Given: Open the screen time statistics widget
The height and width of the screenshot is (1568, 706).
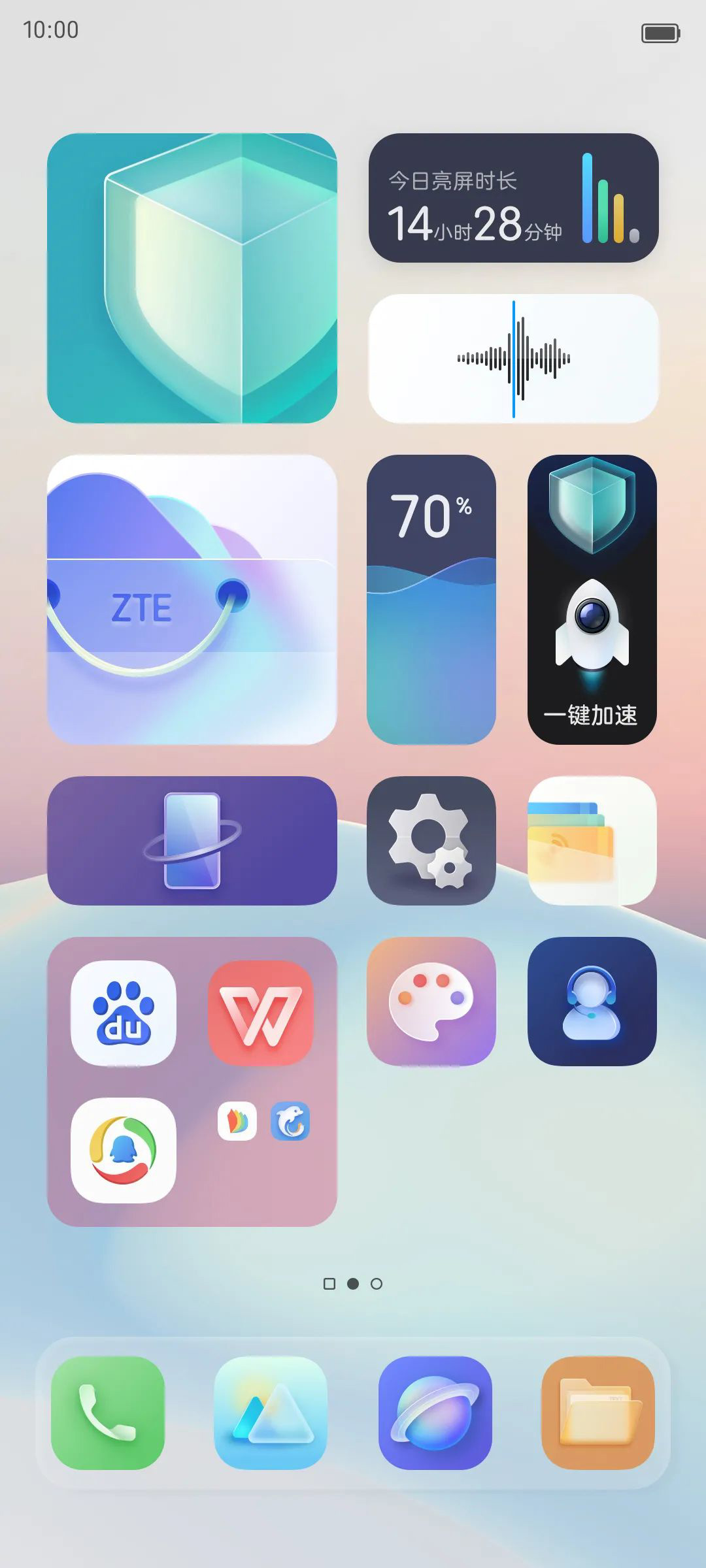Looking at the screenshot, I should click(514, 198).
